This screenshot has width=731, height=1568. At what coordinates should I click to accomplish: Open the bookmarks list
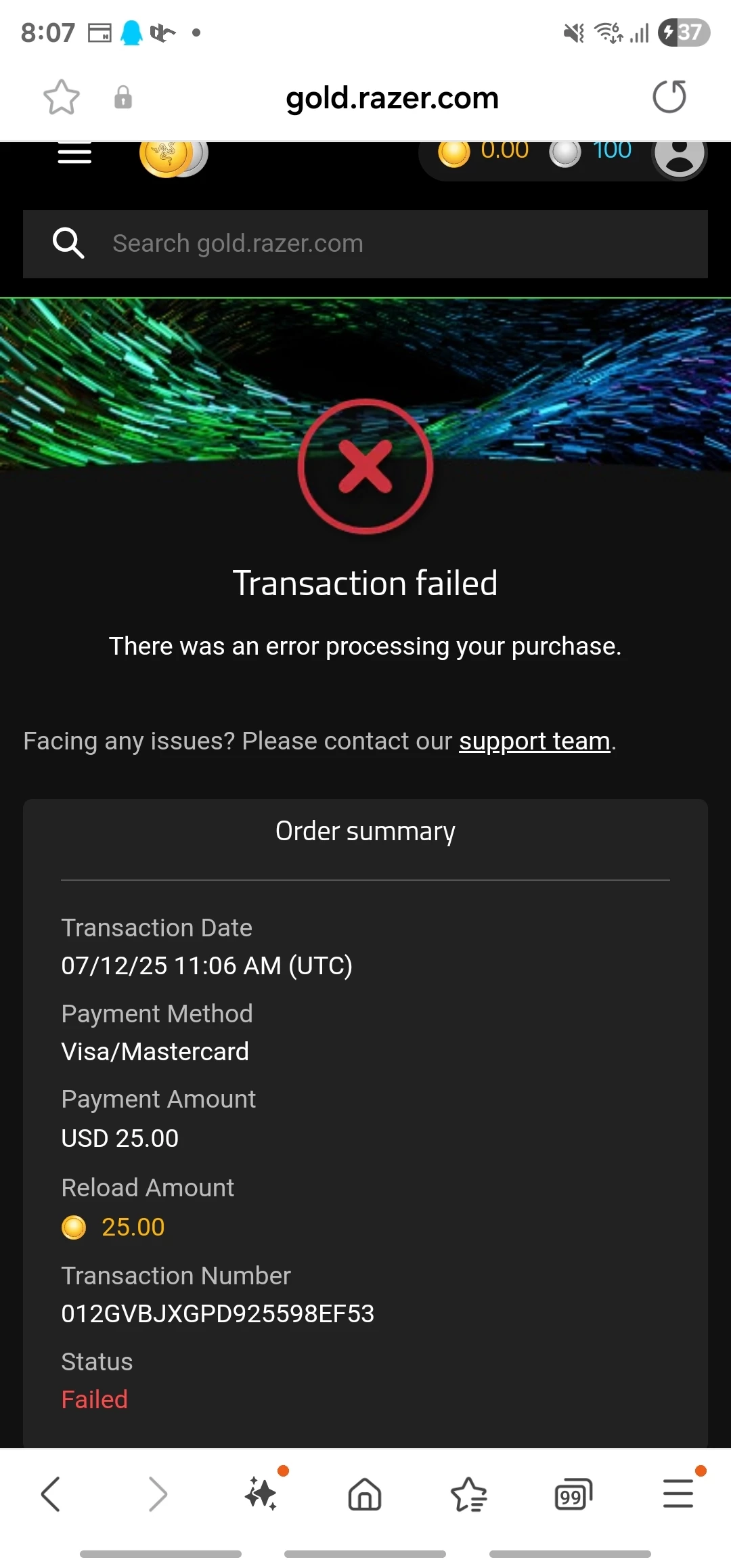tap(469, 1494)
